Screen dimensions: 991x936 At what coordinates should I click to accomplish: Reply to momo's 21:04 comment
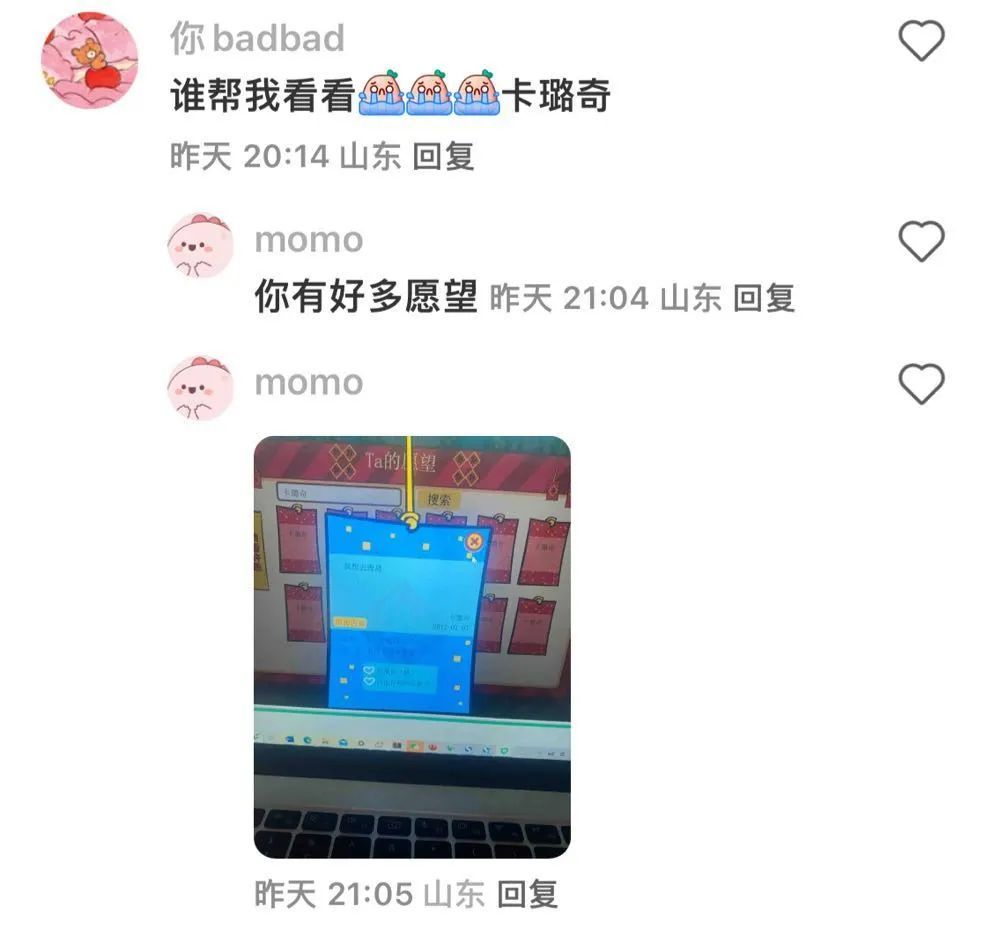pos(764,298)
